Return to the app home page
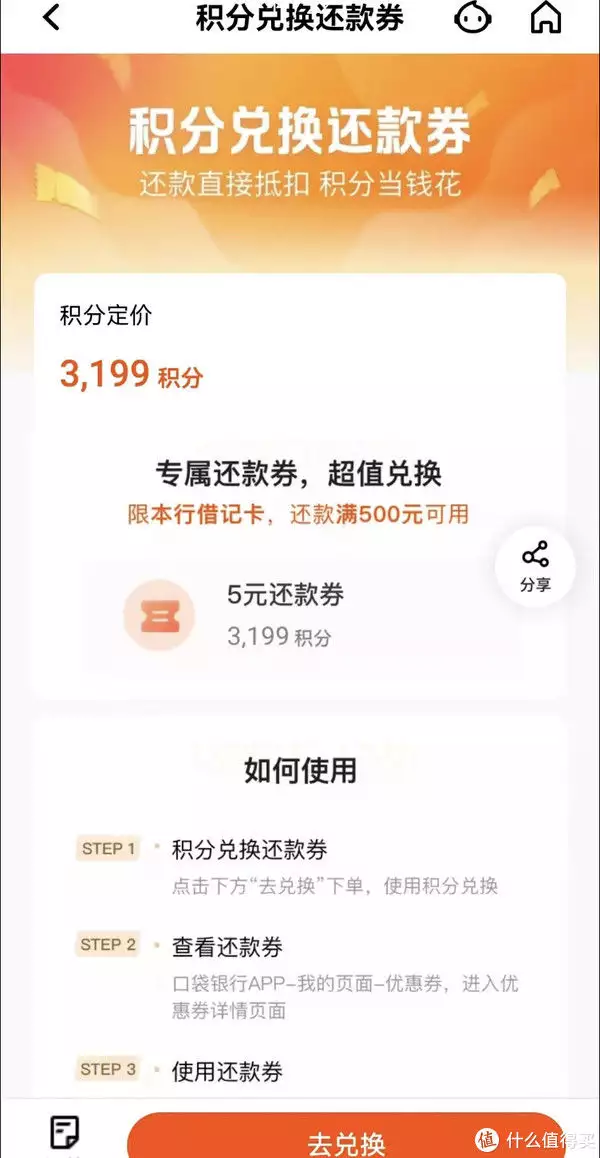 tap(546, 17)
